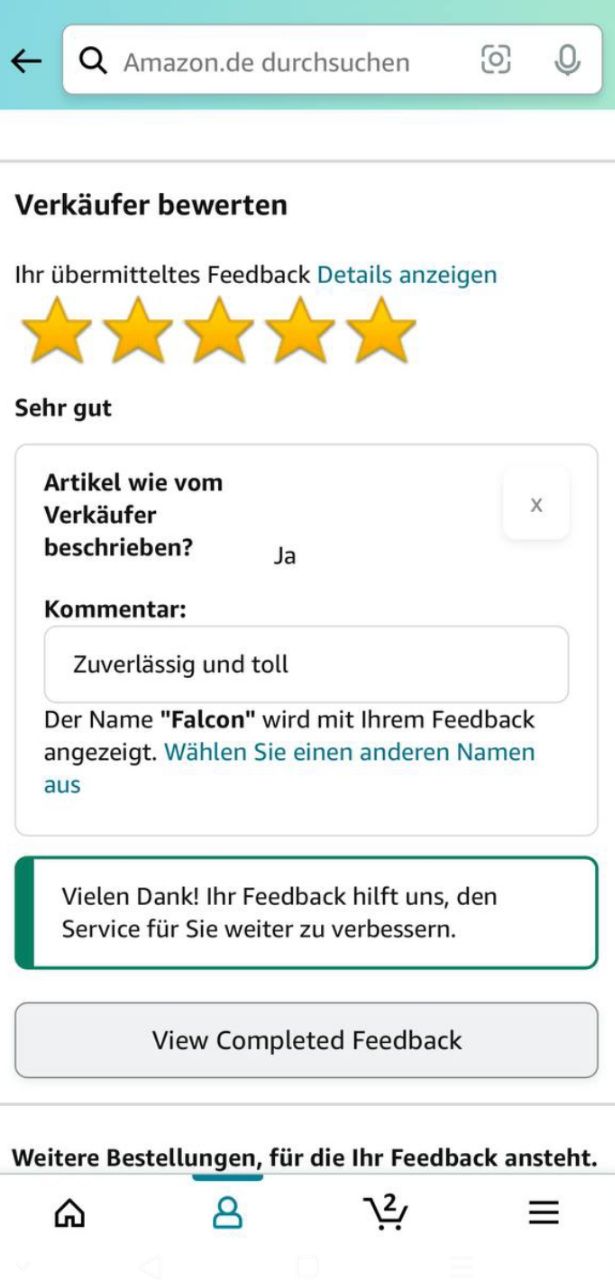Open the Details anzeigen link
The width and height of the screenshot is (615, 1280).
pos(407,274)
